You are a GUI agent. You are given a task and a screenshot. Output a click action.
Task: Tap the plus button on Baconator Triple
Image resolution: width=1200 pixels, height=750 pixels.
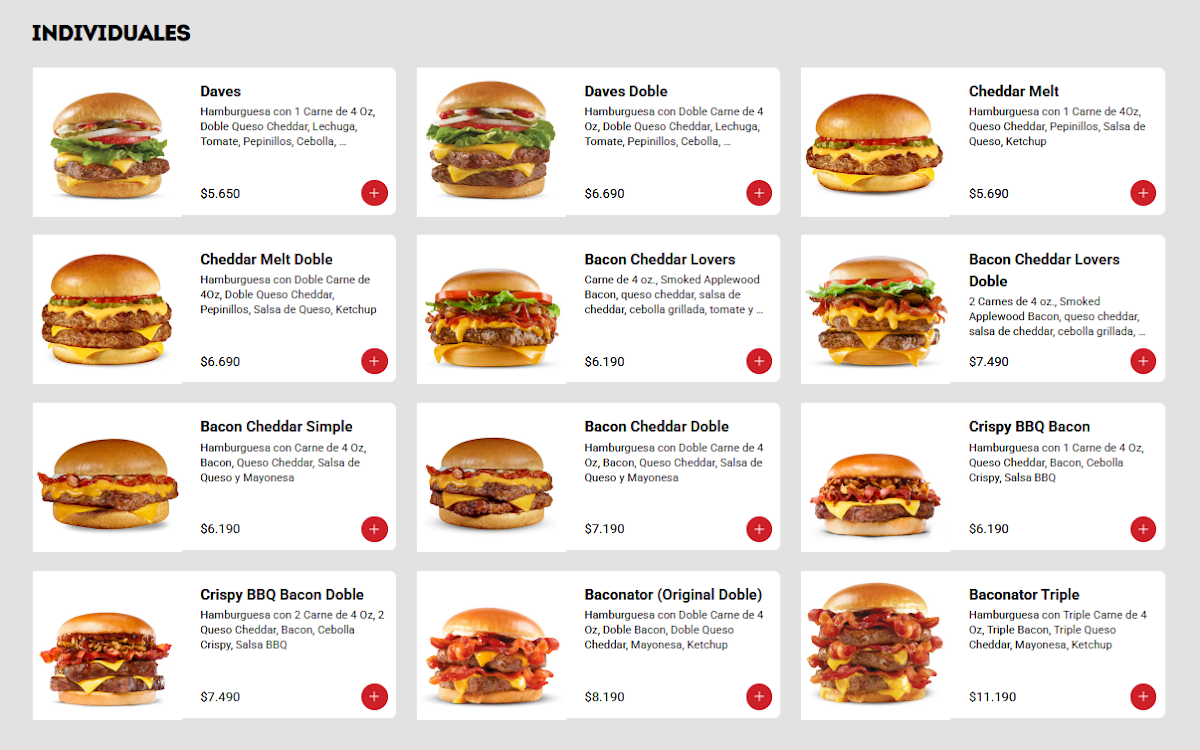(x=1143, y=697)
